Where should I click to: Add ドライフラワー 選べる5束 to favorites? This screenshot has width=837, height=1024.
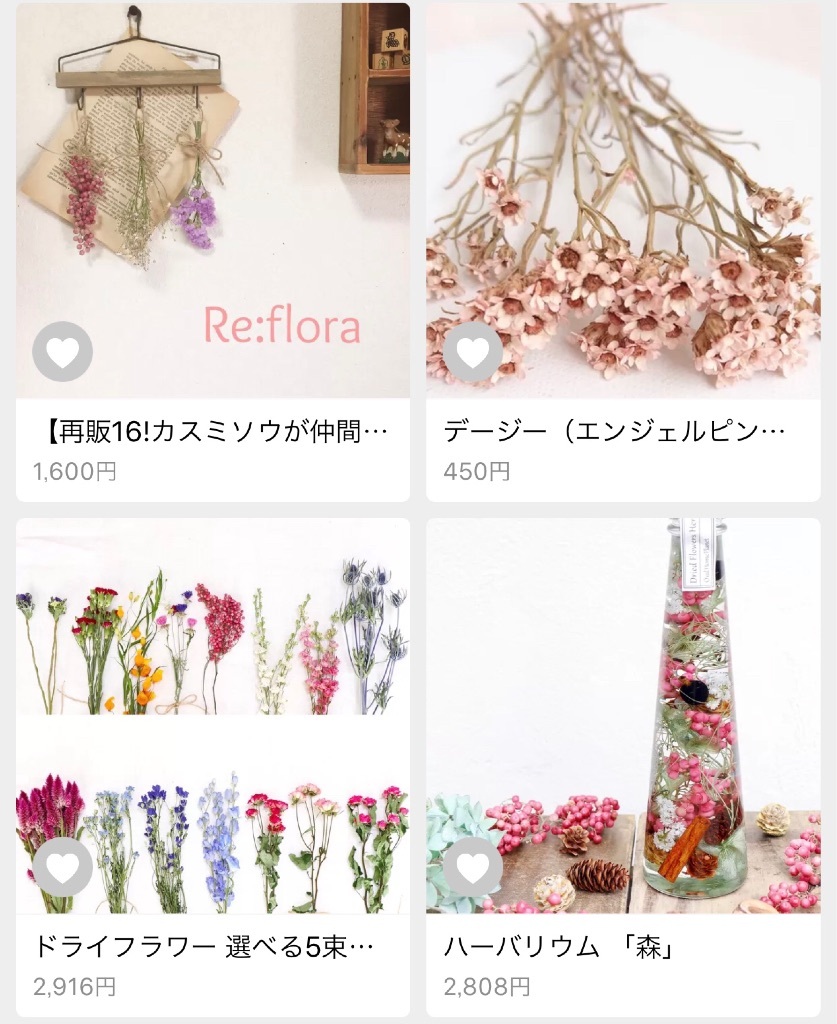(x=63, y=867)
